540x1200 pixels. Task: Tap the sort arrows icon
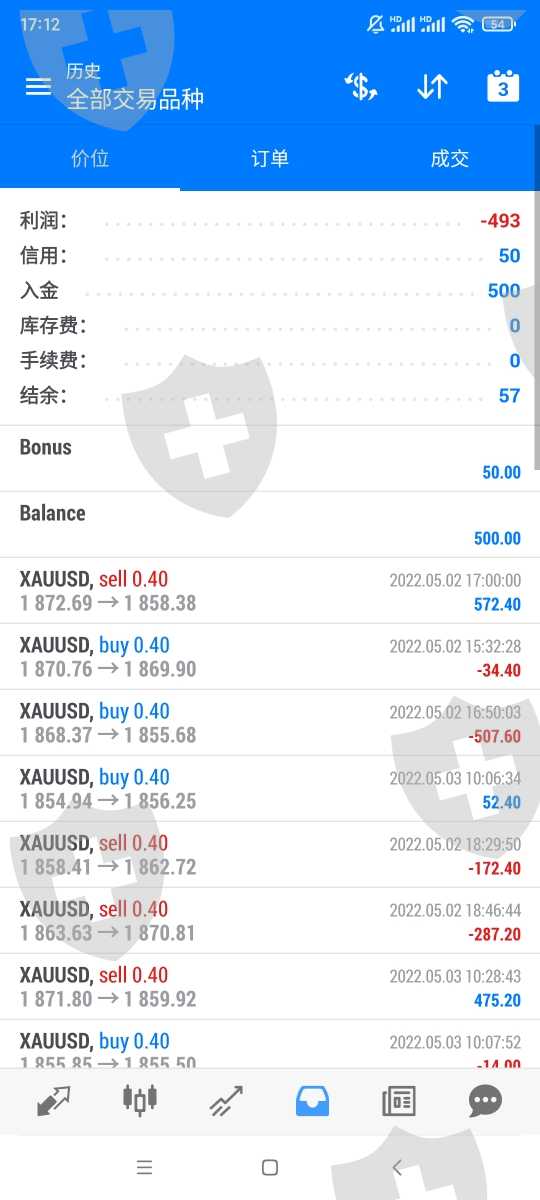pos(432,87)
